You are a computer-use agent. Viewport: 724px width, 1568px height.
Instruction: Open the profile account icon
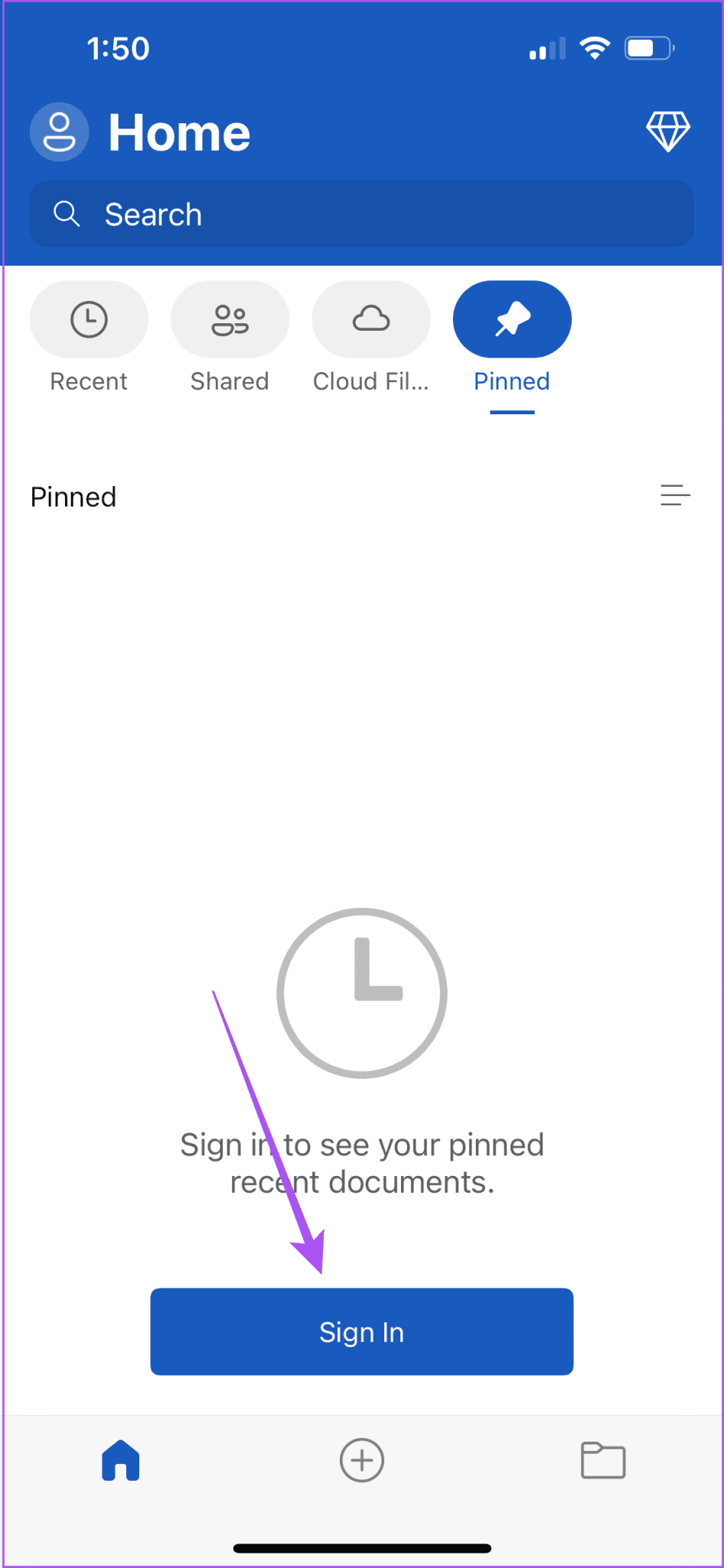[59, 131]
